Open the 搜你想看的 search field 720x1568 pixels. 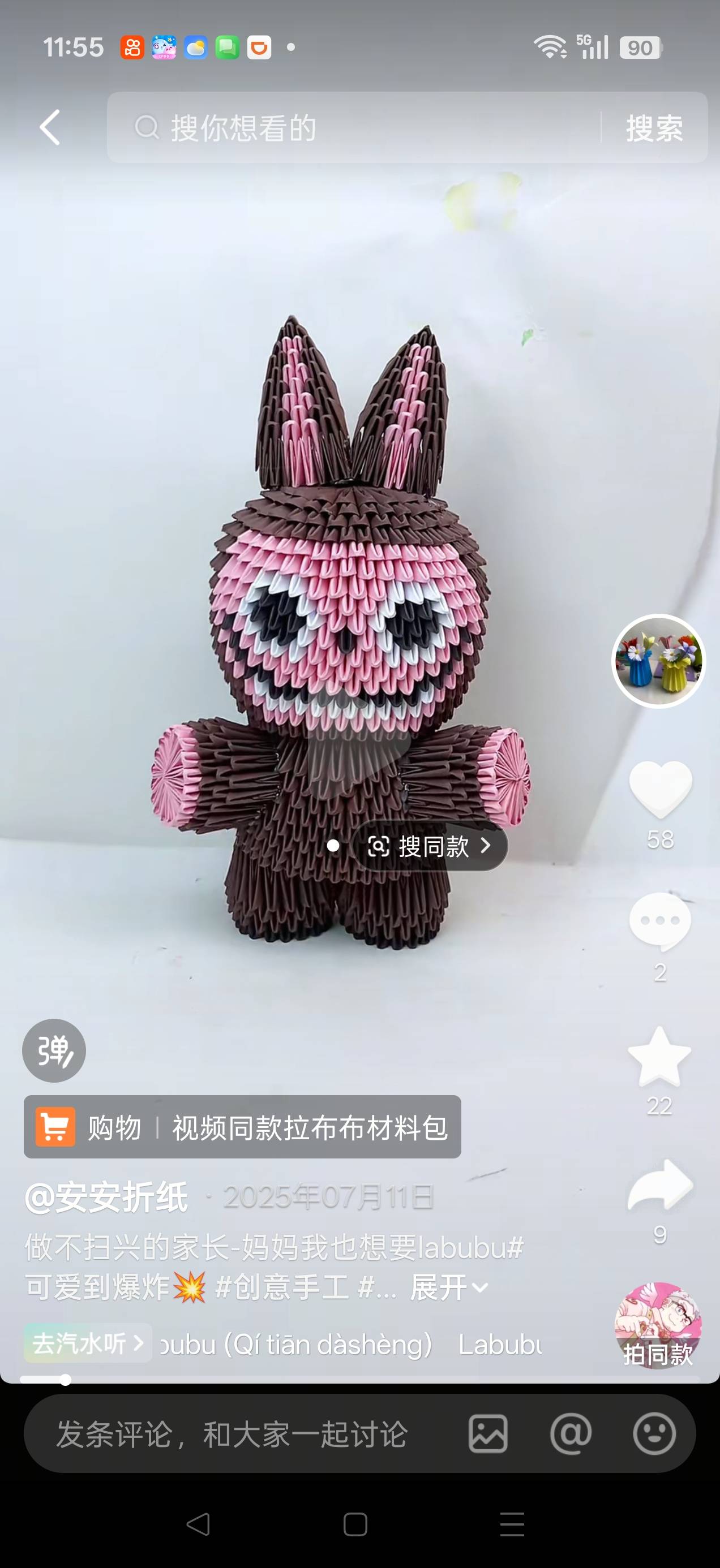(353, 128)
